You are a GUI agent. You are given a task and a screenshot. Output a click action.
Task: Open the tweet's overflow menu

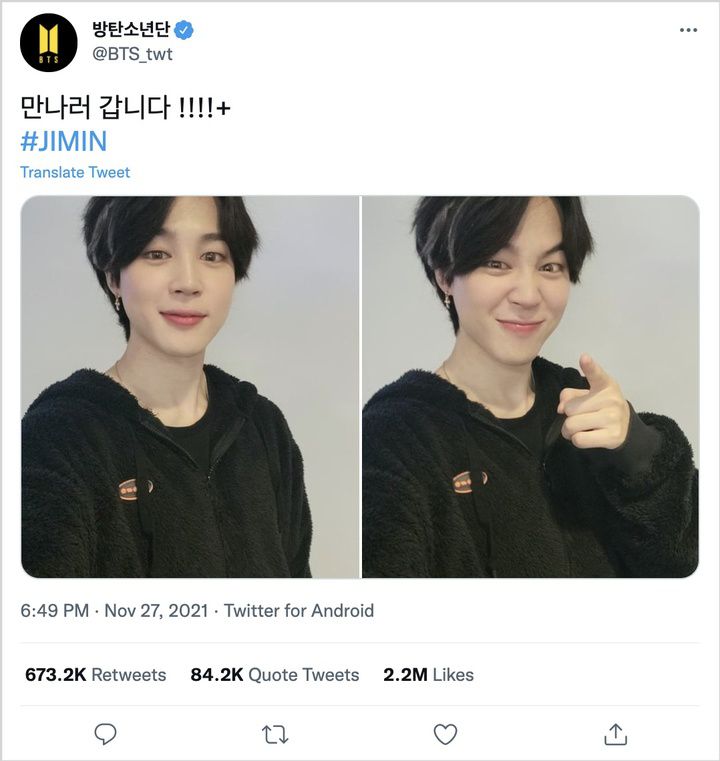click(x=688, y=30)
